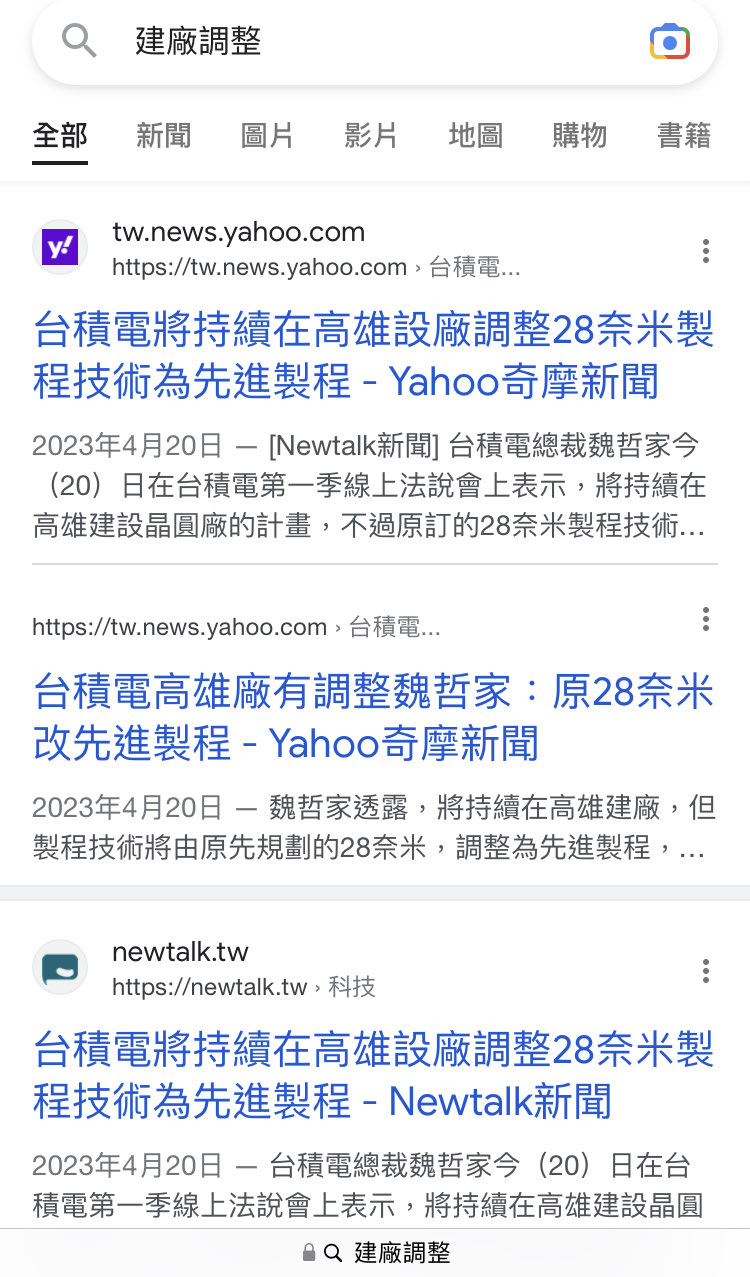Switch to the 地圖 tab

tap(476, 136)
